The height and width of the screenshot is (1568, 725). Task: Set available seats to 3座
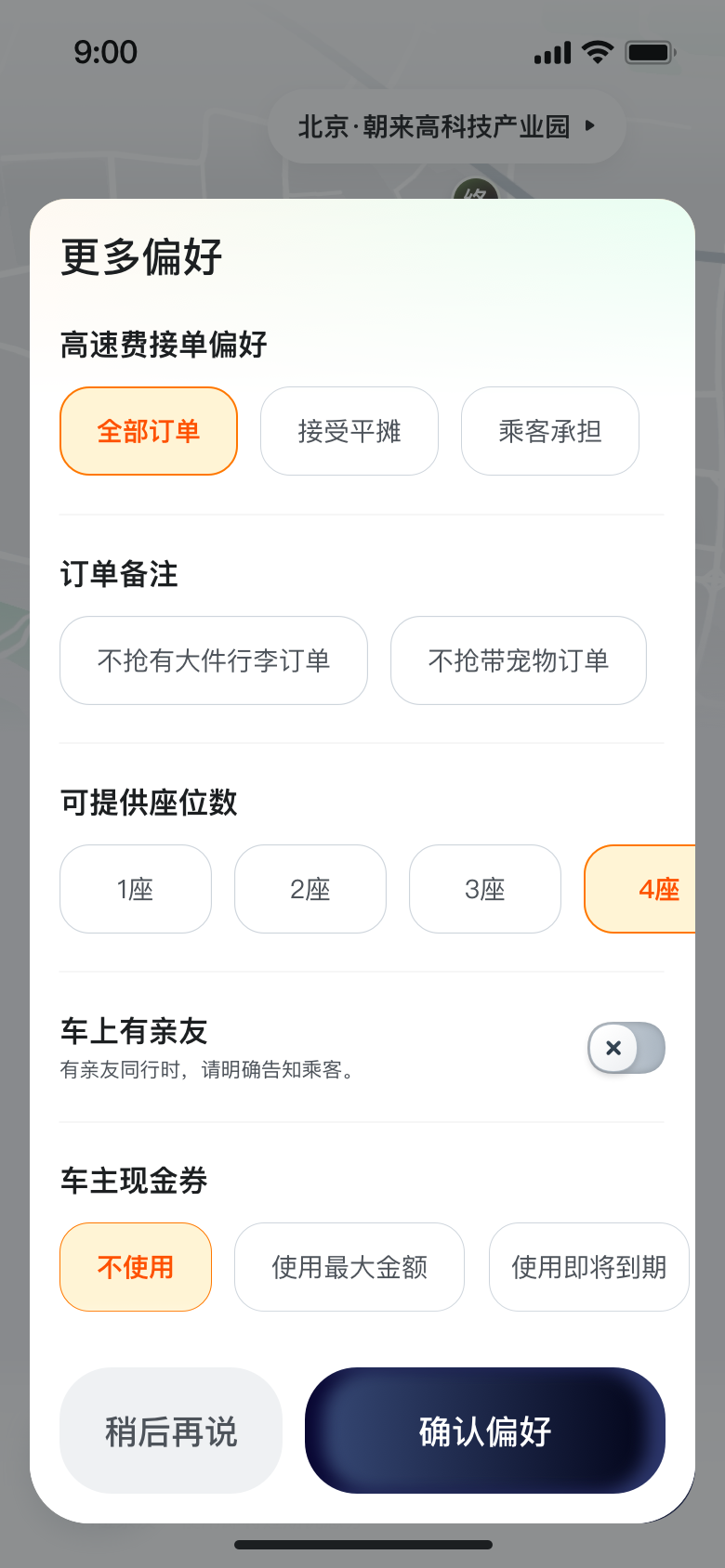click(x=485, y=889)
